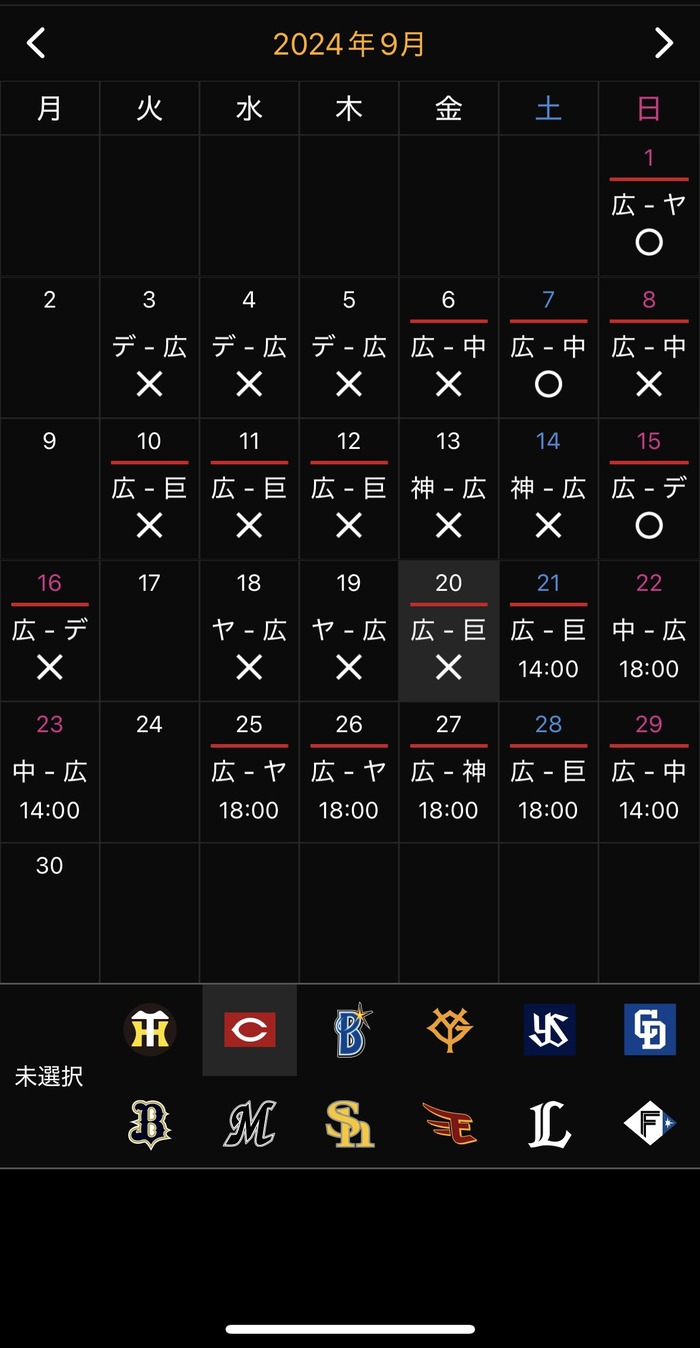
Task: Select the Chunichi Dragons team logo
Action: pos(650,1030)
